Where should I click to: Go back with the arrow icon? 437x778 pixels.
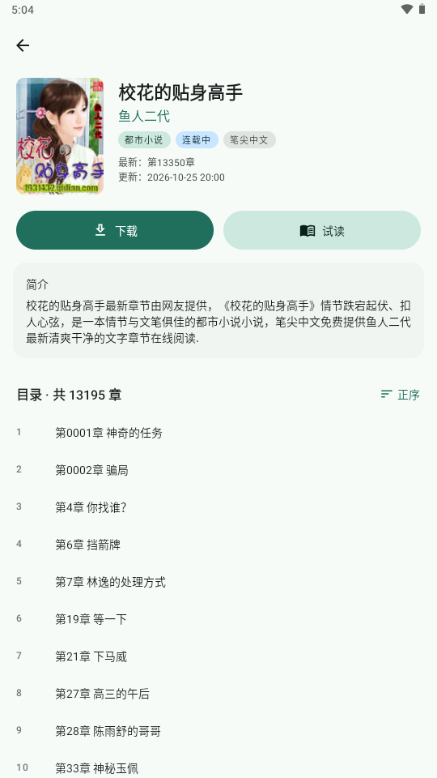(x=23, y=46)
